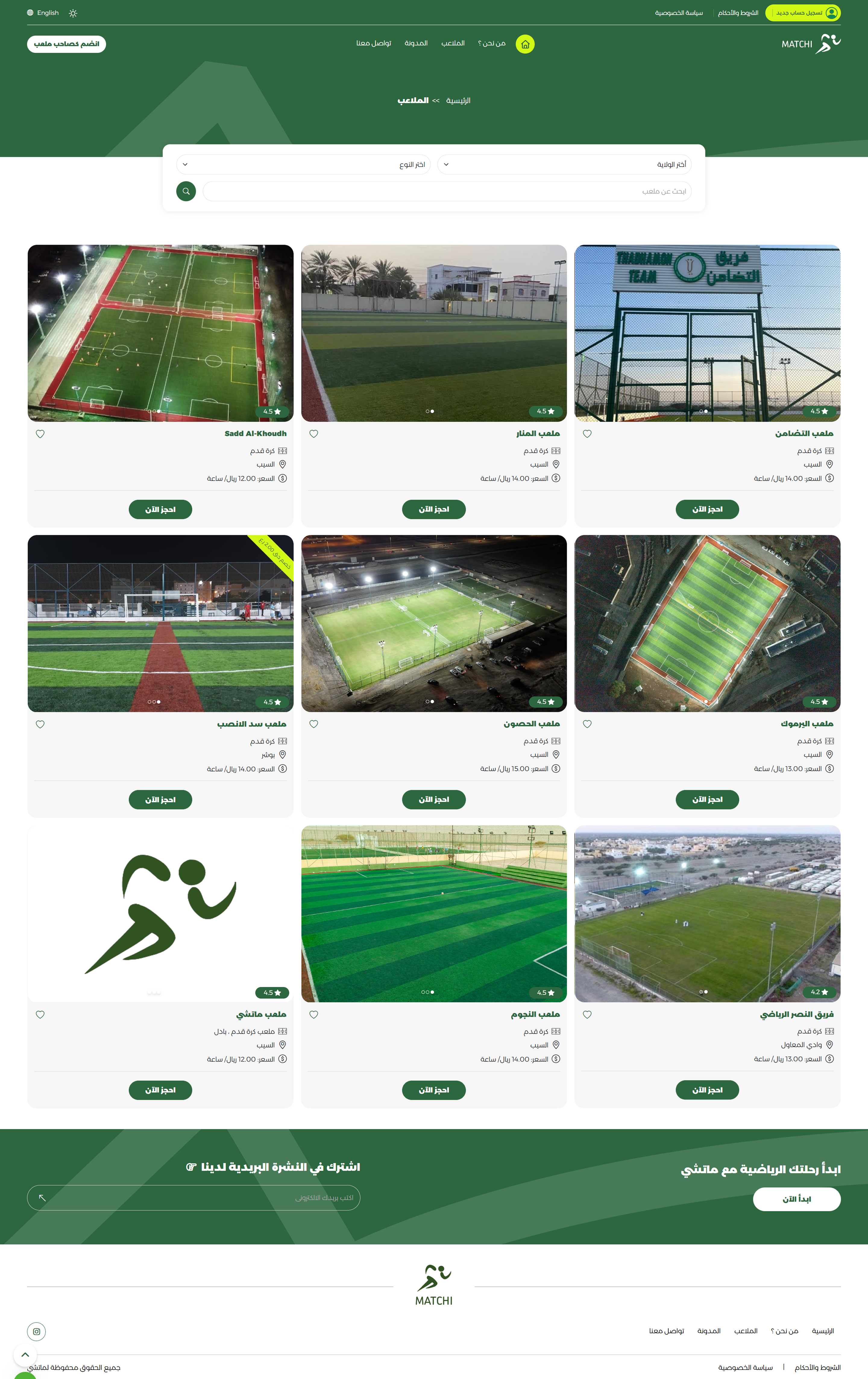Focus the ابحث عن ملعب search field

[x=447, y=191]
